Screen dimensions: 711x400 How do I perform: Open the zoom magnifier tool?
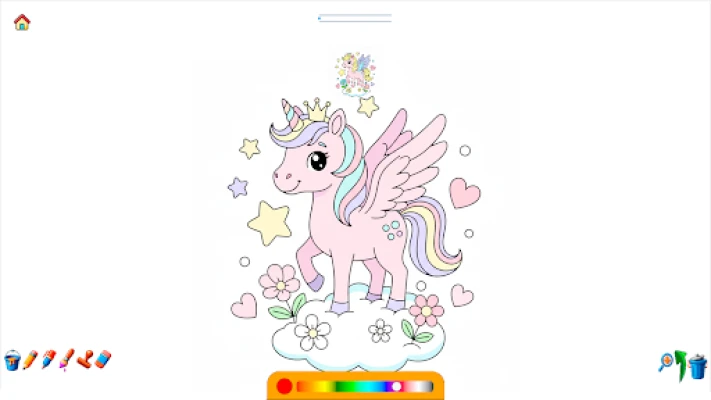[x=665, y=362]
